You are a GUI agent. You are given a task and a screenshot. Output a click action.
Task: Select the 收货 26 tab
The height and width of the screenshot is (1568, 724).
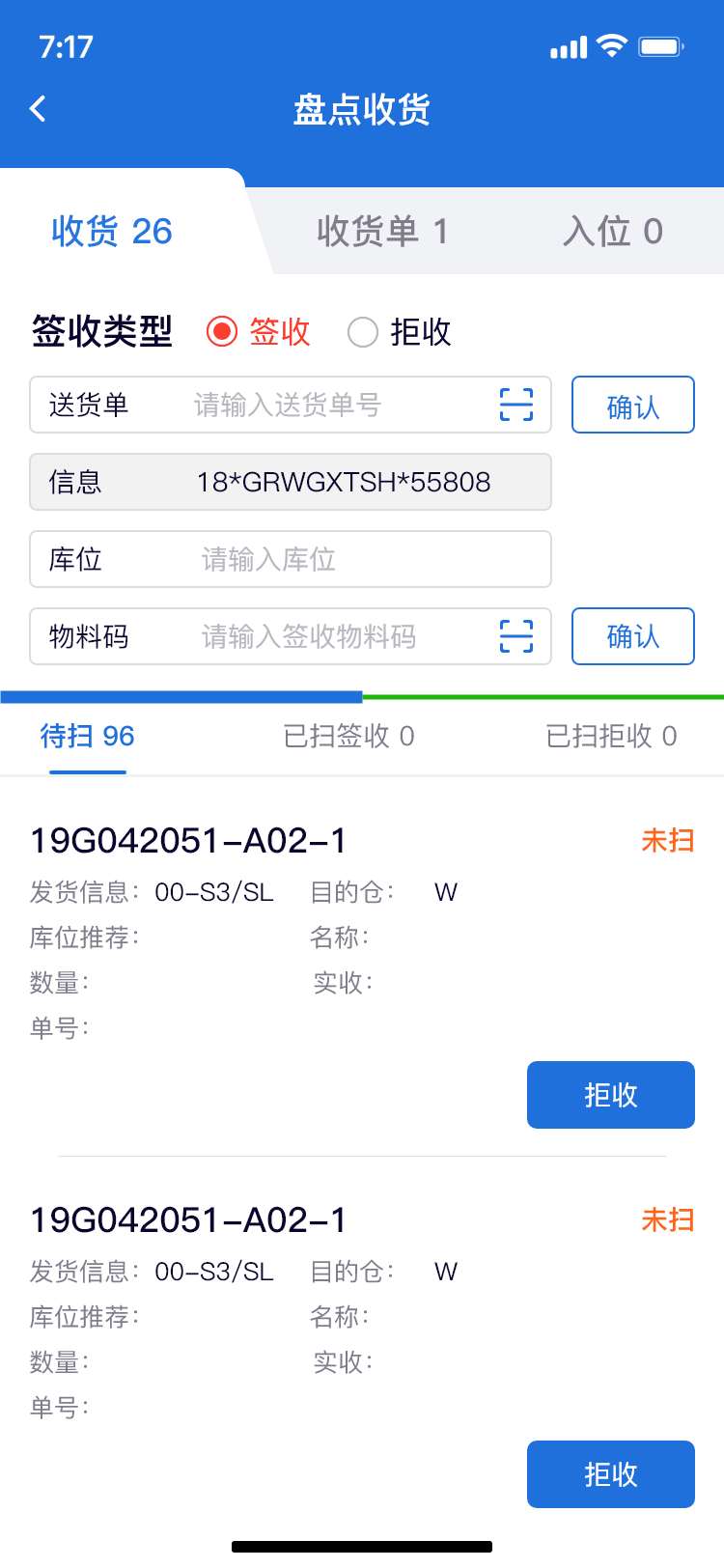point(112,232)
